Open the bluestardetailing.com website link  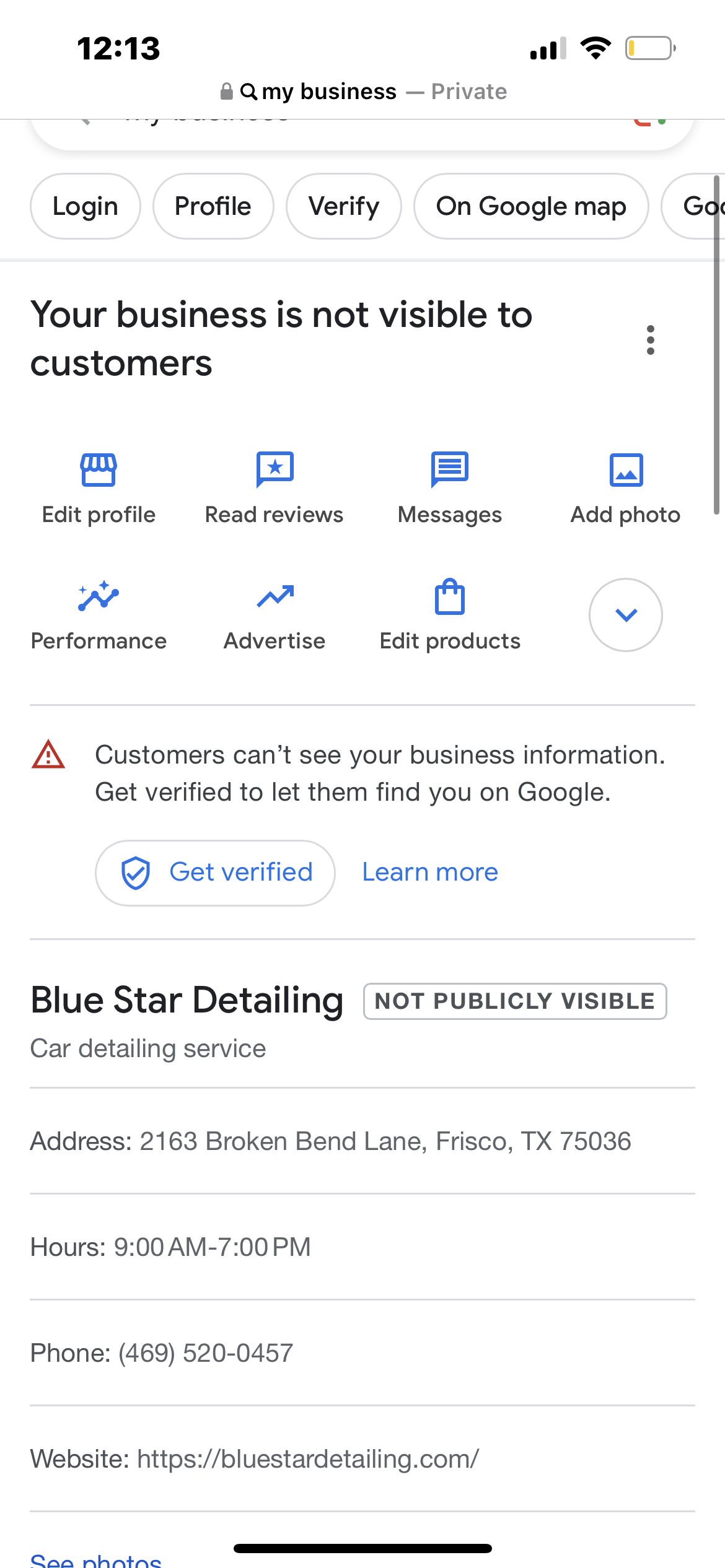coord(308,1459)
